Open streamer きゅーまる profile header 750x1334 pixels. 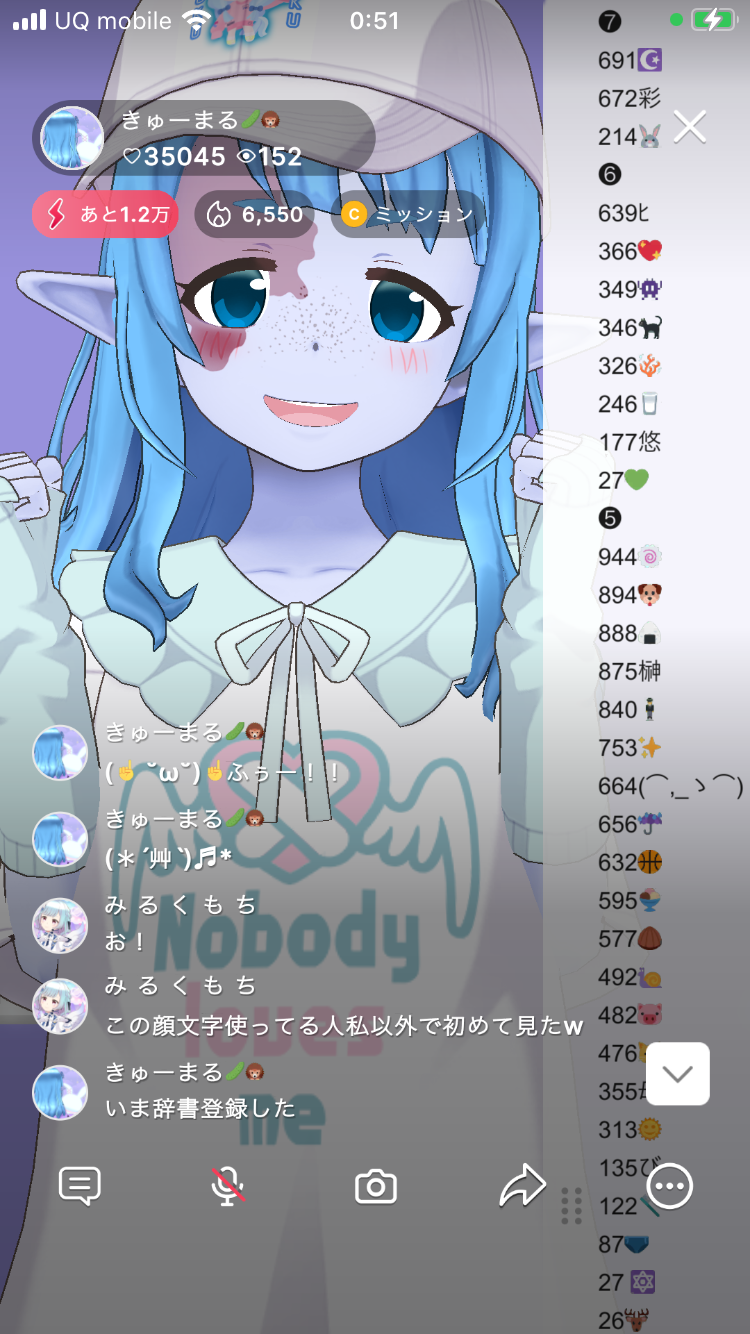pos(205,138)
